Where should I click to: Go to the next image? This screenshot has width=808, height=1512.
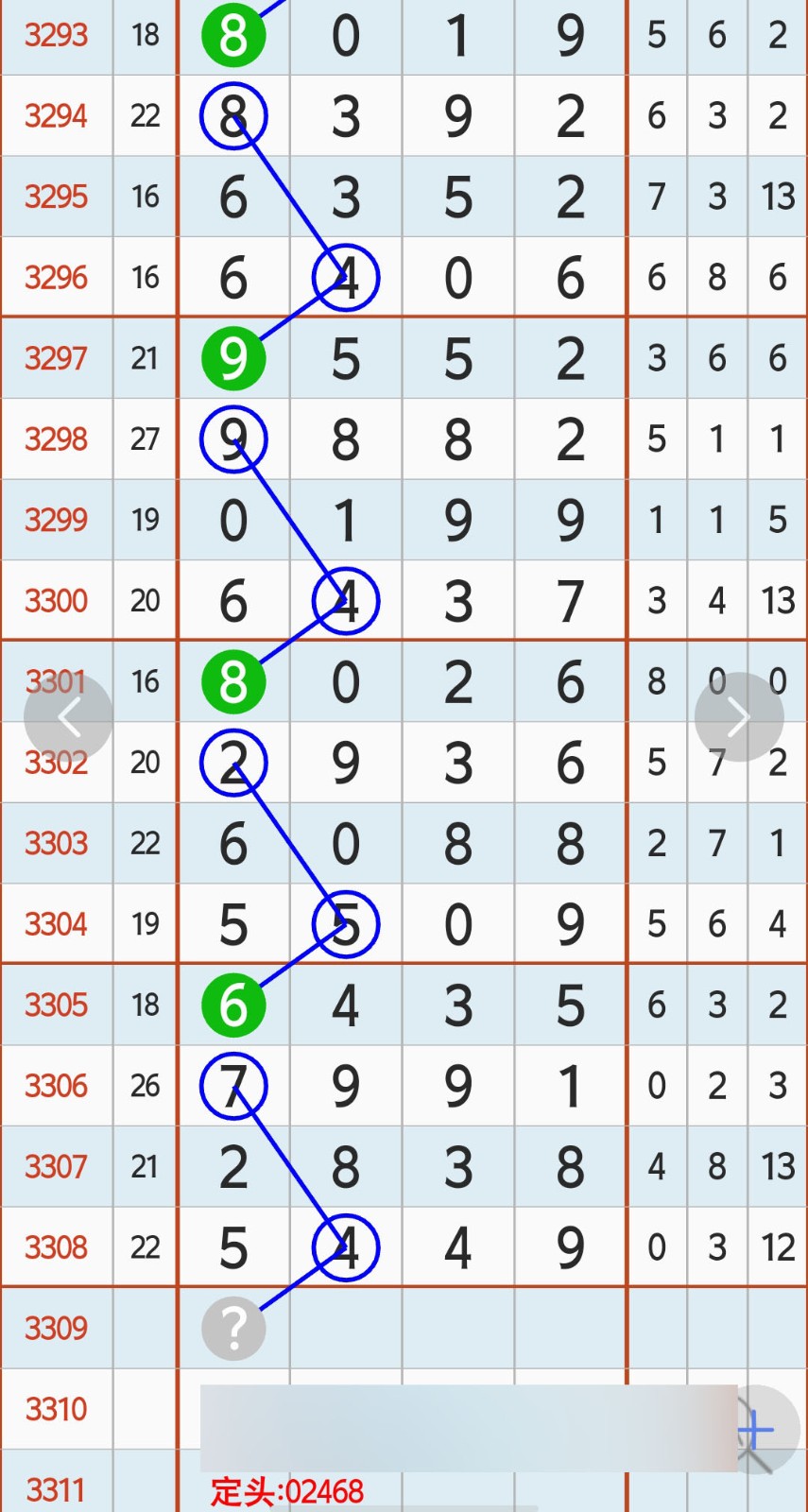coord(738,717)
